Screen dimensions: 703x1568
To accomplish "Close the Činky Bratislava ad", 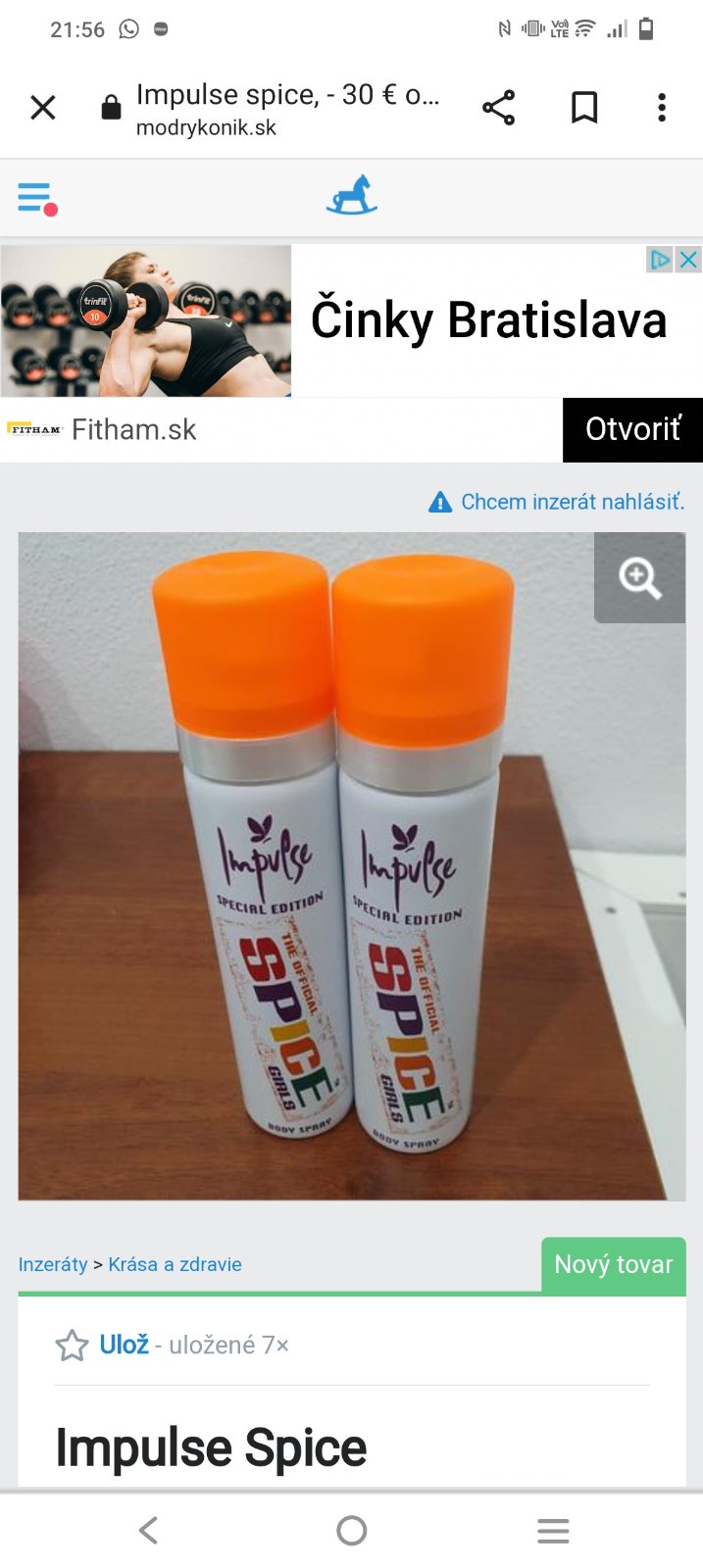I will [x=689, y=259].
